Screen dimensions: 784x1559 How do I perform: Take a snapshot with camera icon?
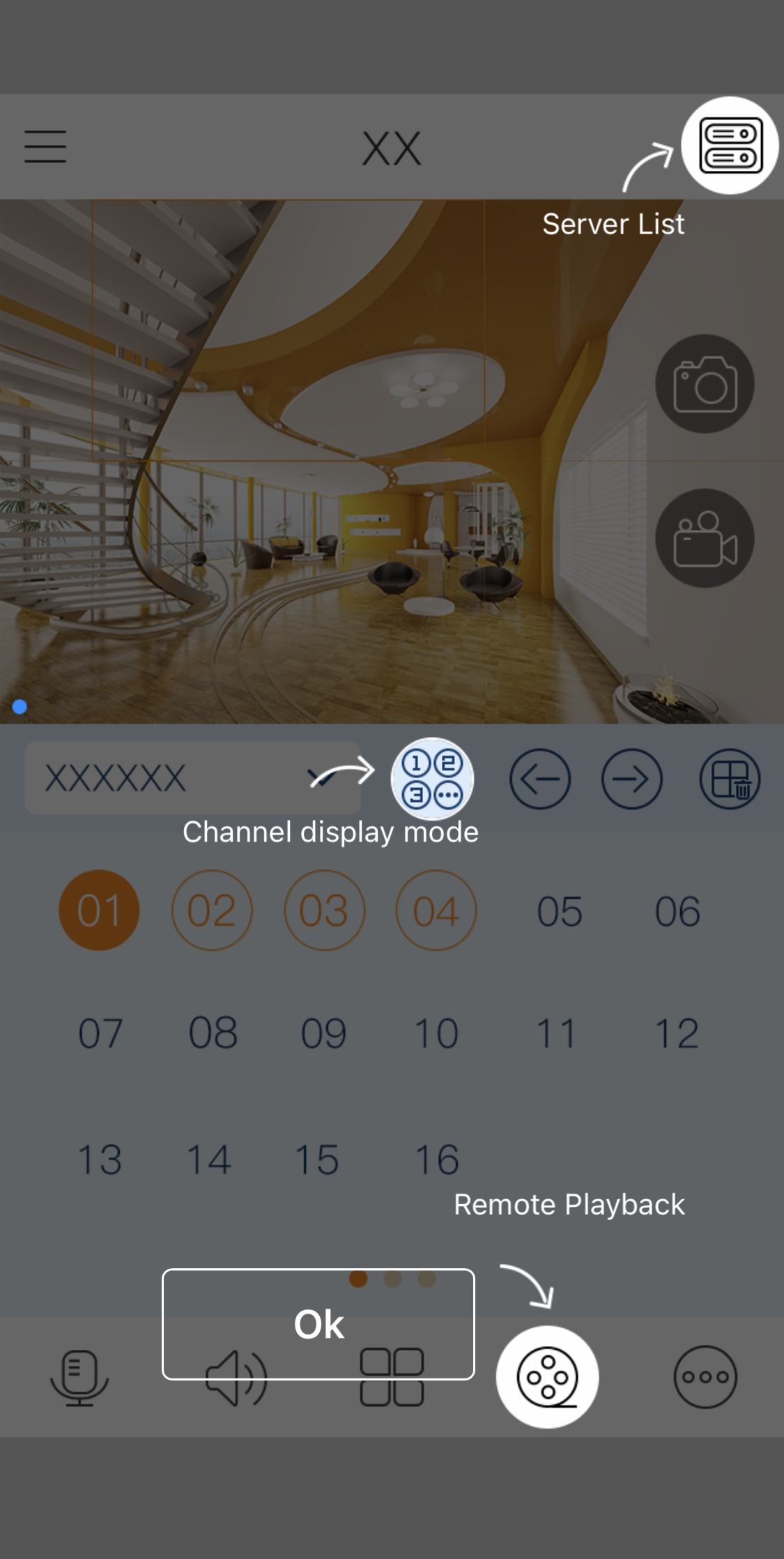[x=705, y=384]
